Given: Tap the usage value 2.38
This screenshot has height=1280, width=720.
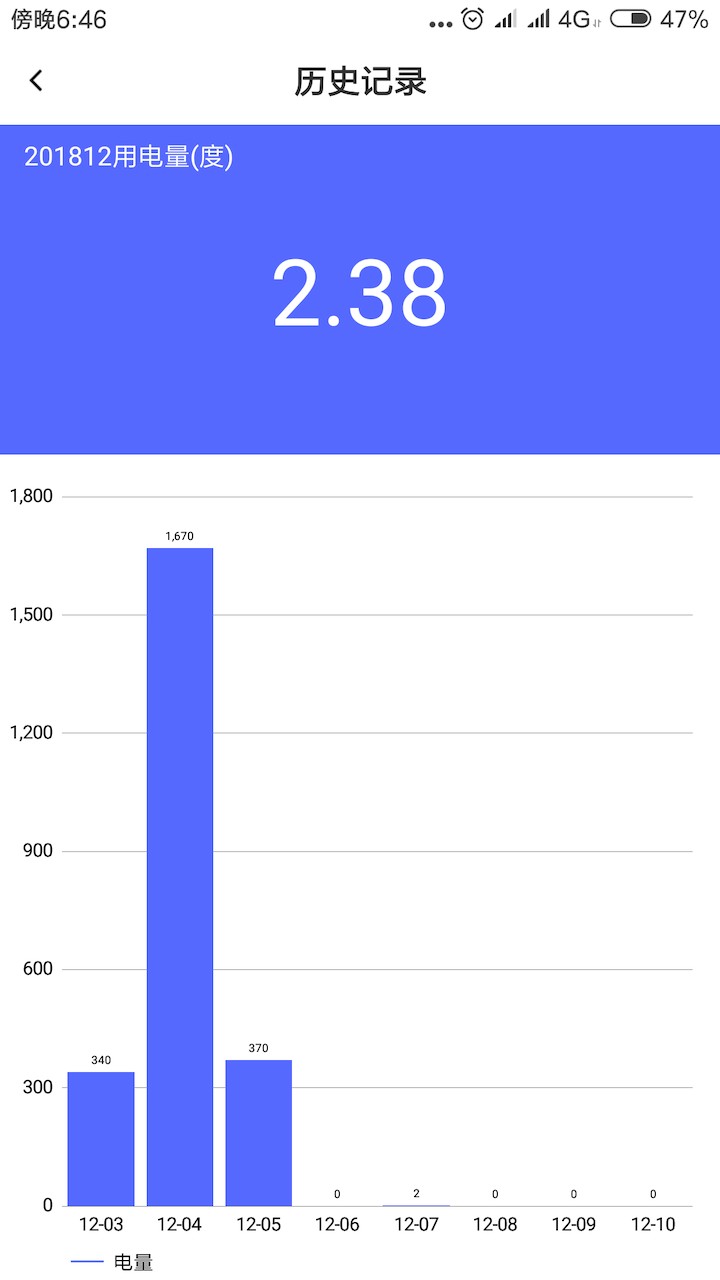Looking at the screenshot, I should [x=360, y=290].
